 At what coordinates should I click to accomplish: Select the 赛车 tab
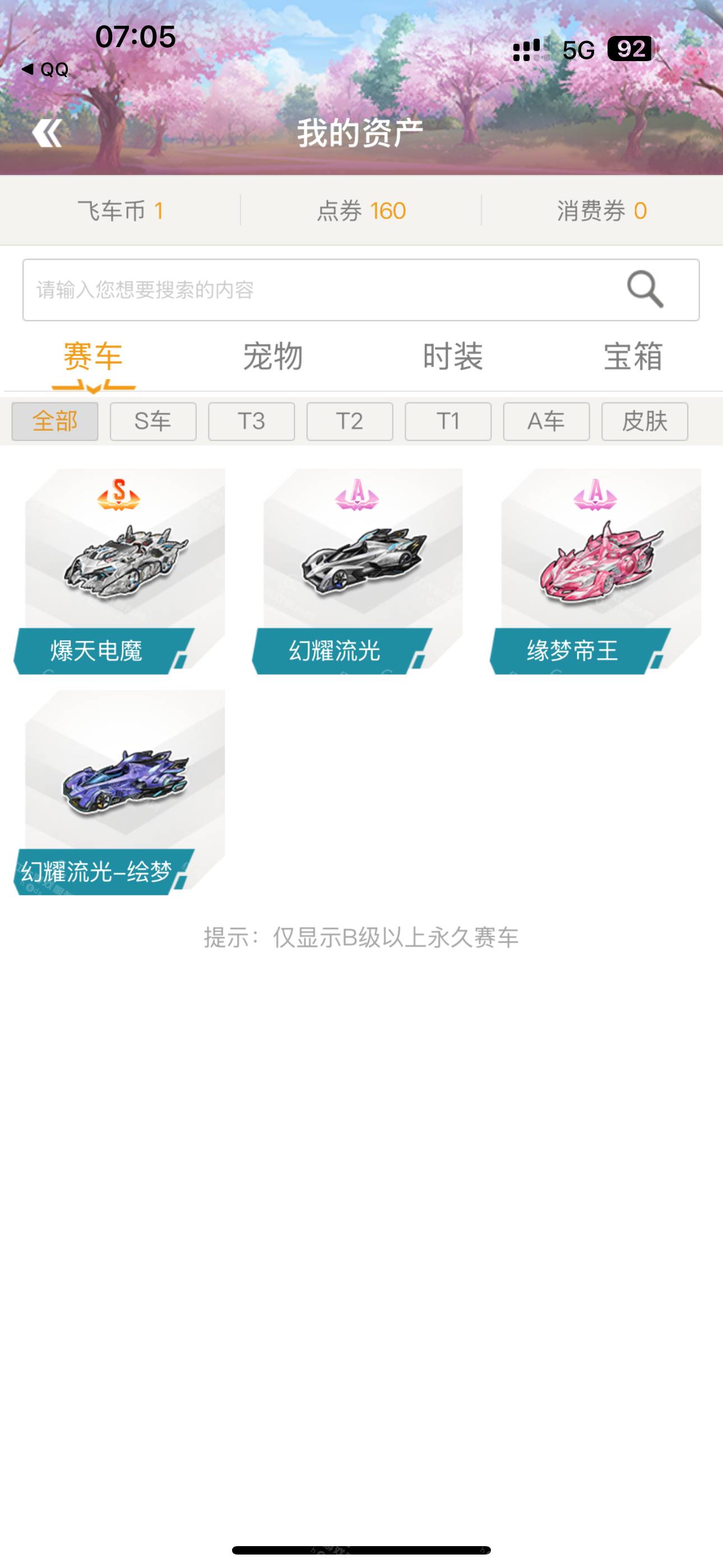click(x=93, y=356)
